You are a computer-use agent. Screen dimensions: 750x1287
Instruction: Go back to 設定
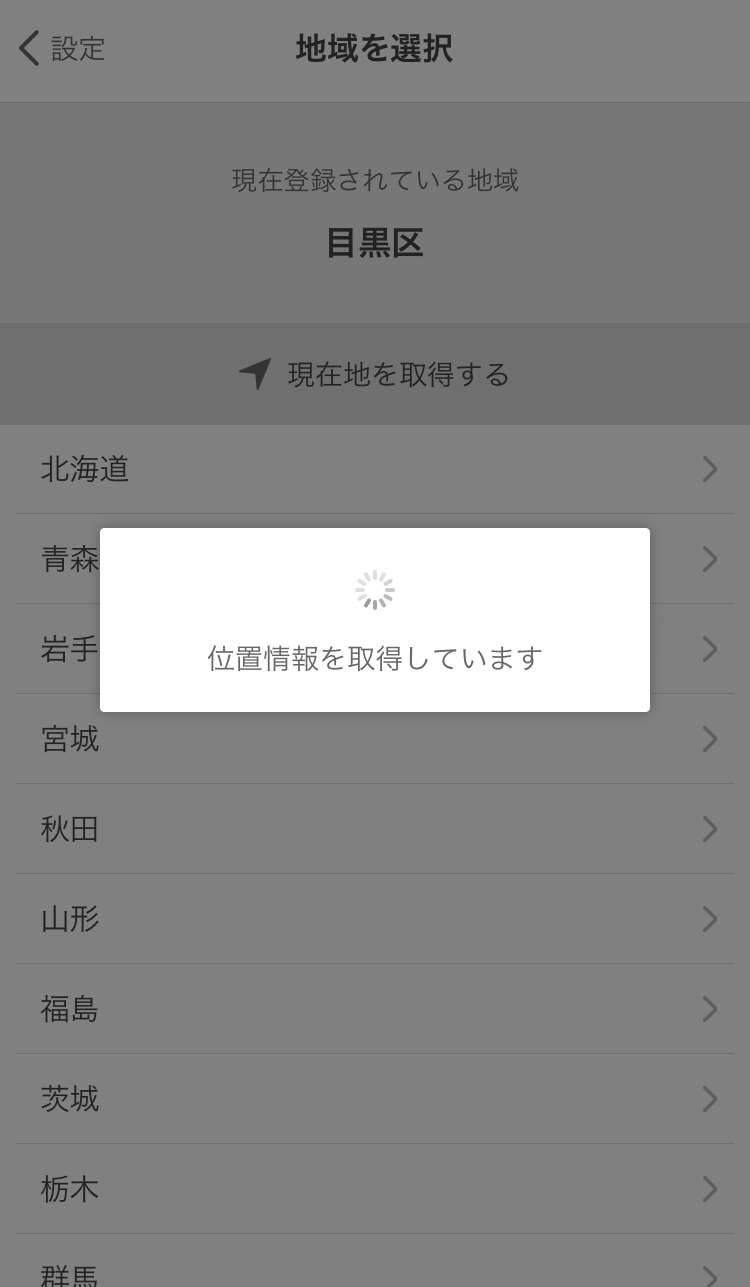pos(62,48)
